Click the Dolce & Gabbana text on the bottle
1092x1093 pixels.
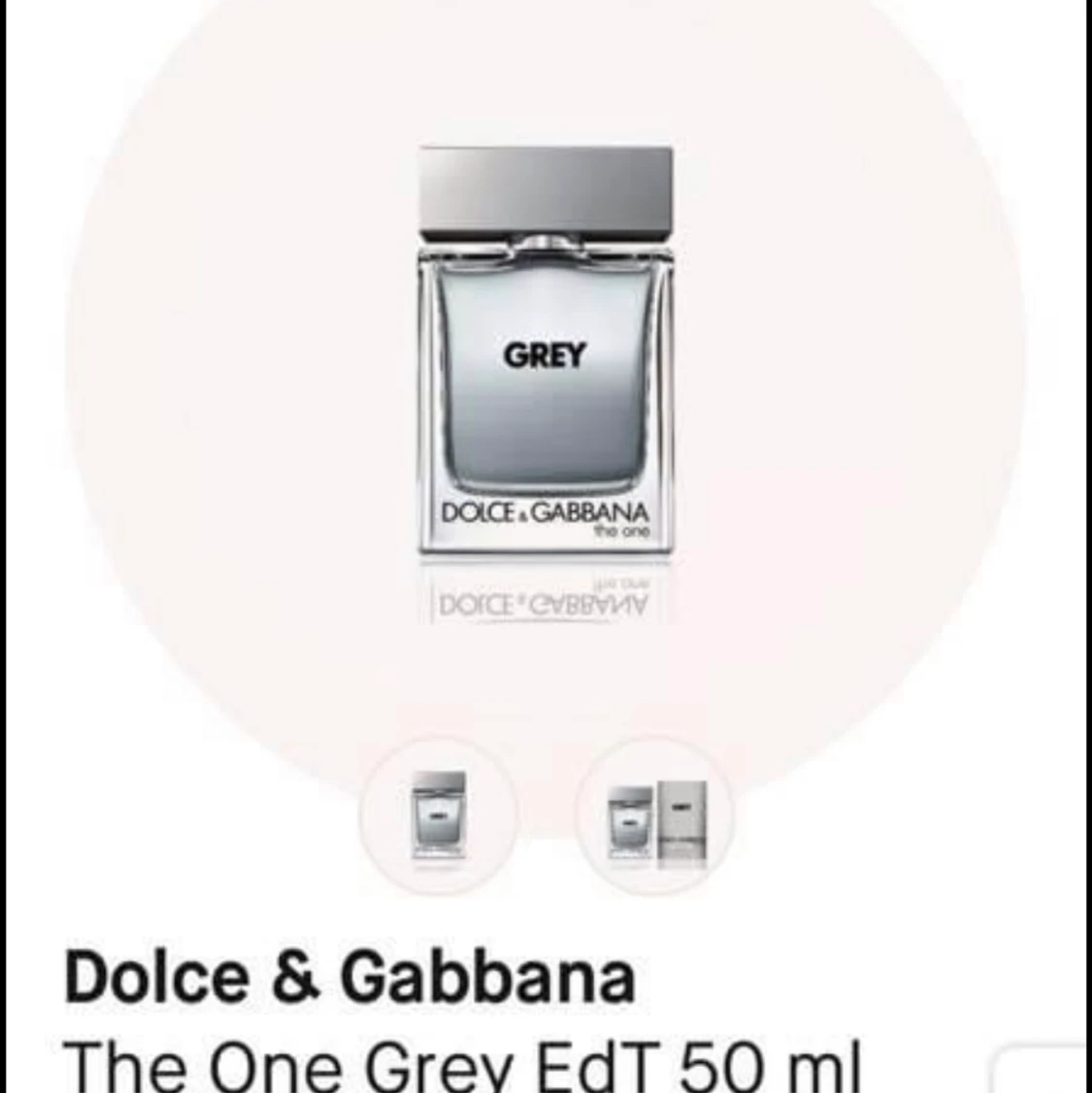[546, 511]
